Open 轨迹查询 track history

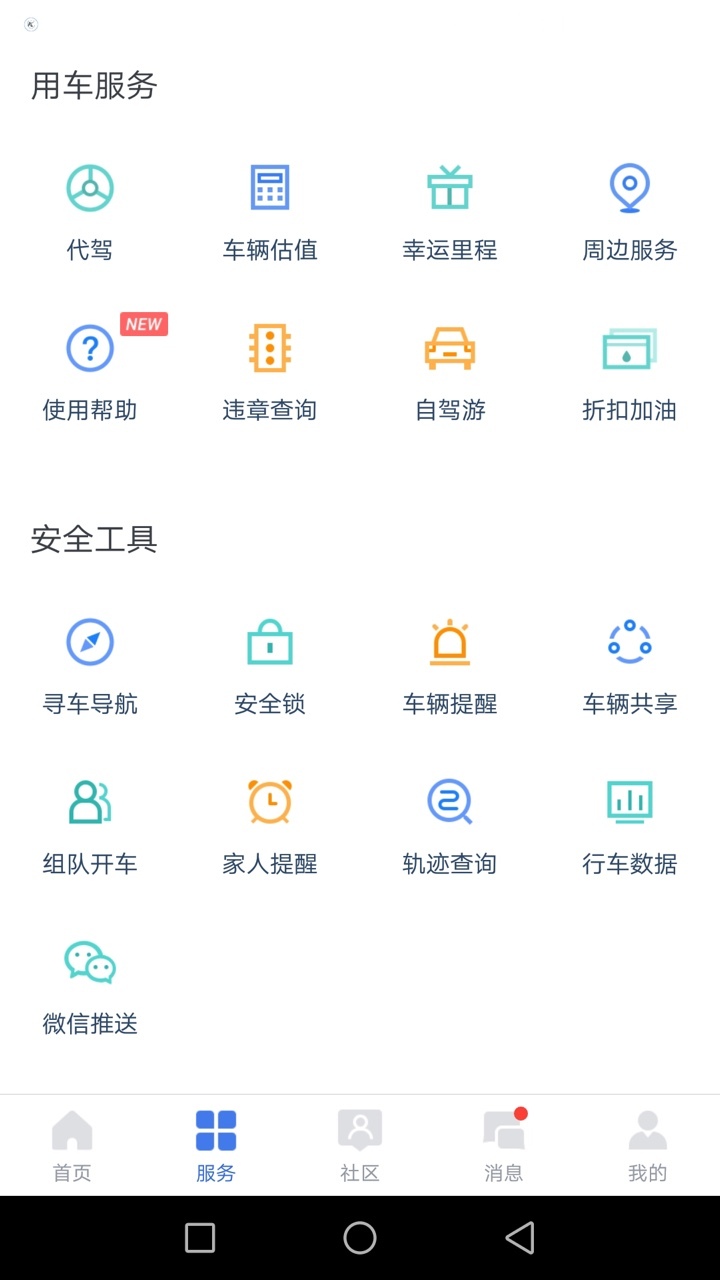450,826
